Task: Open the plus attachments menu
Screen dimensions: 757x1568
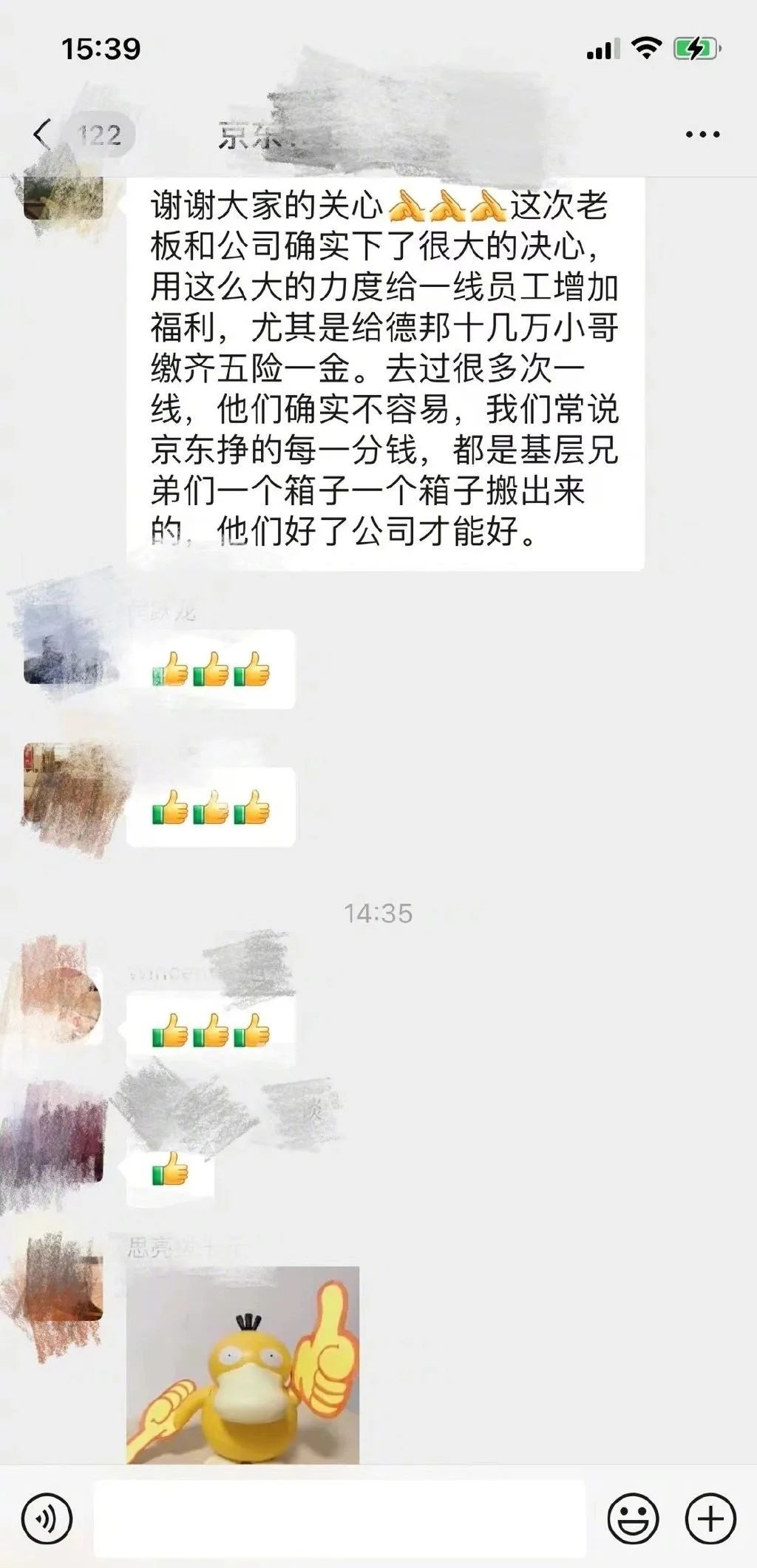Action: coord(710,1519)
